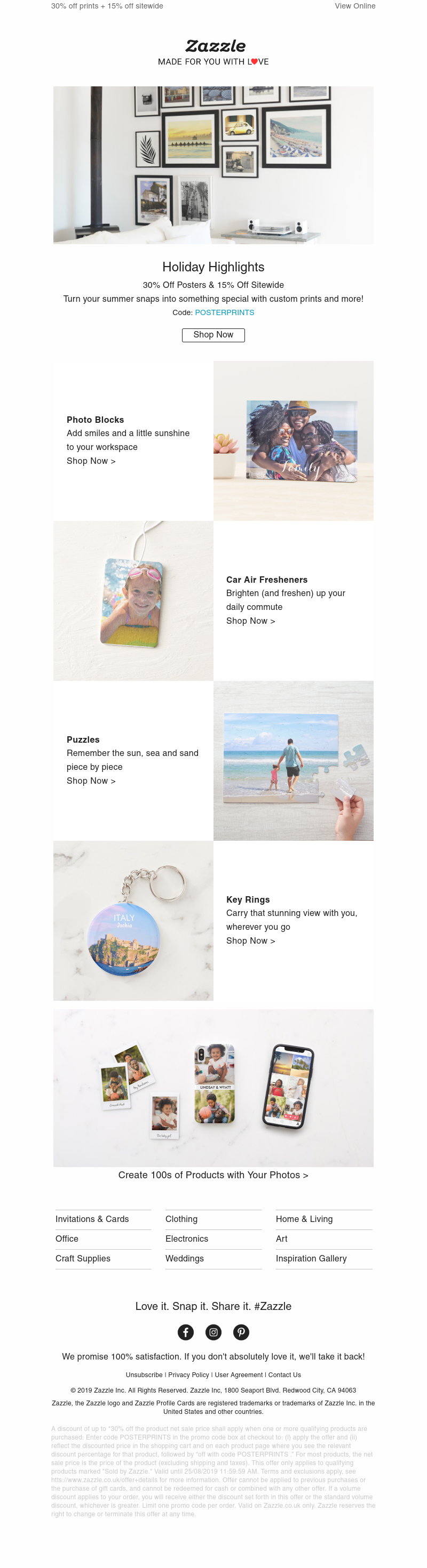Browse Invitations & Cards category
Screen dimensions: 427x1568
[92, 1219]
